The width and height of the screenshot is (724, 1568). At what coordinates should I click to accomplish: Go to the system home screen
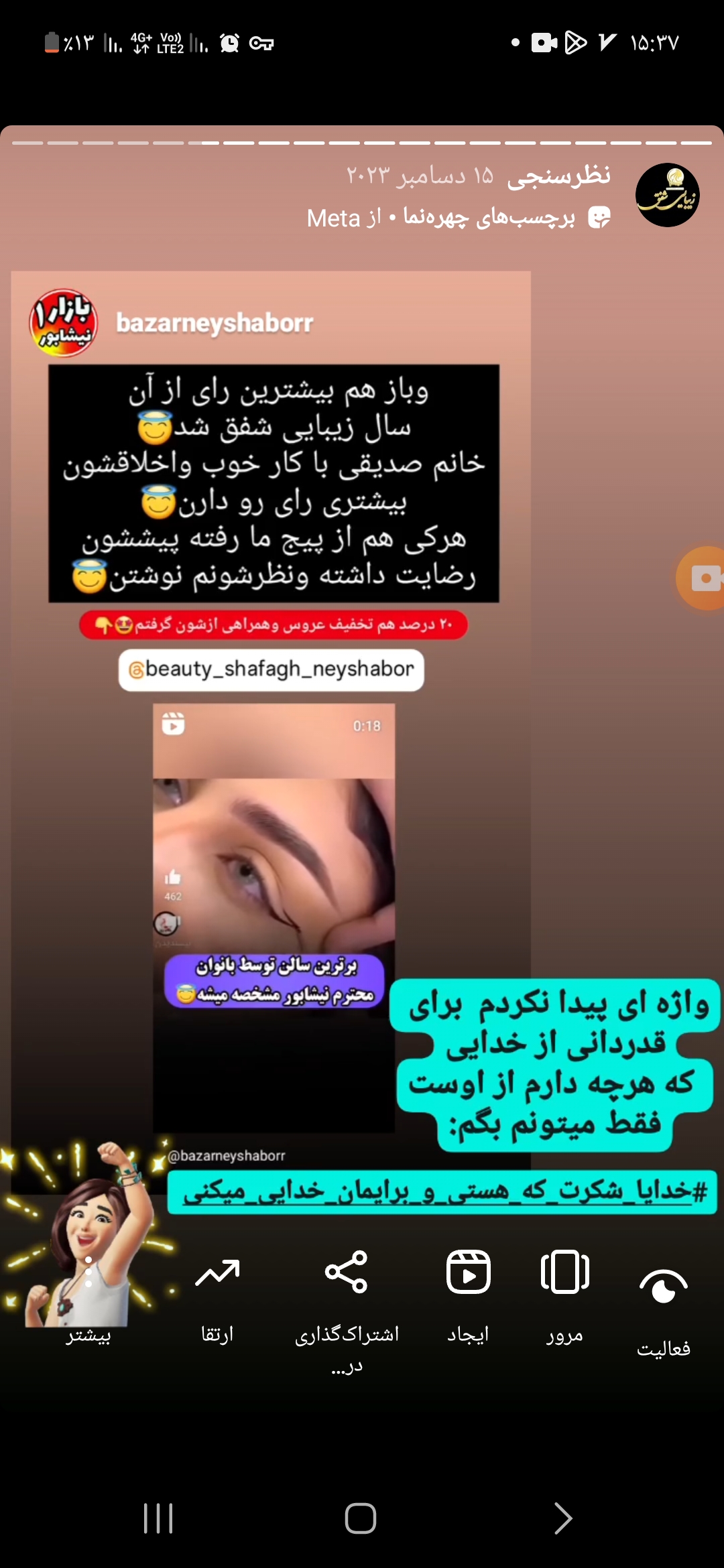click(x=361, y=1518)
